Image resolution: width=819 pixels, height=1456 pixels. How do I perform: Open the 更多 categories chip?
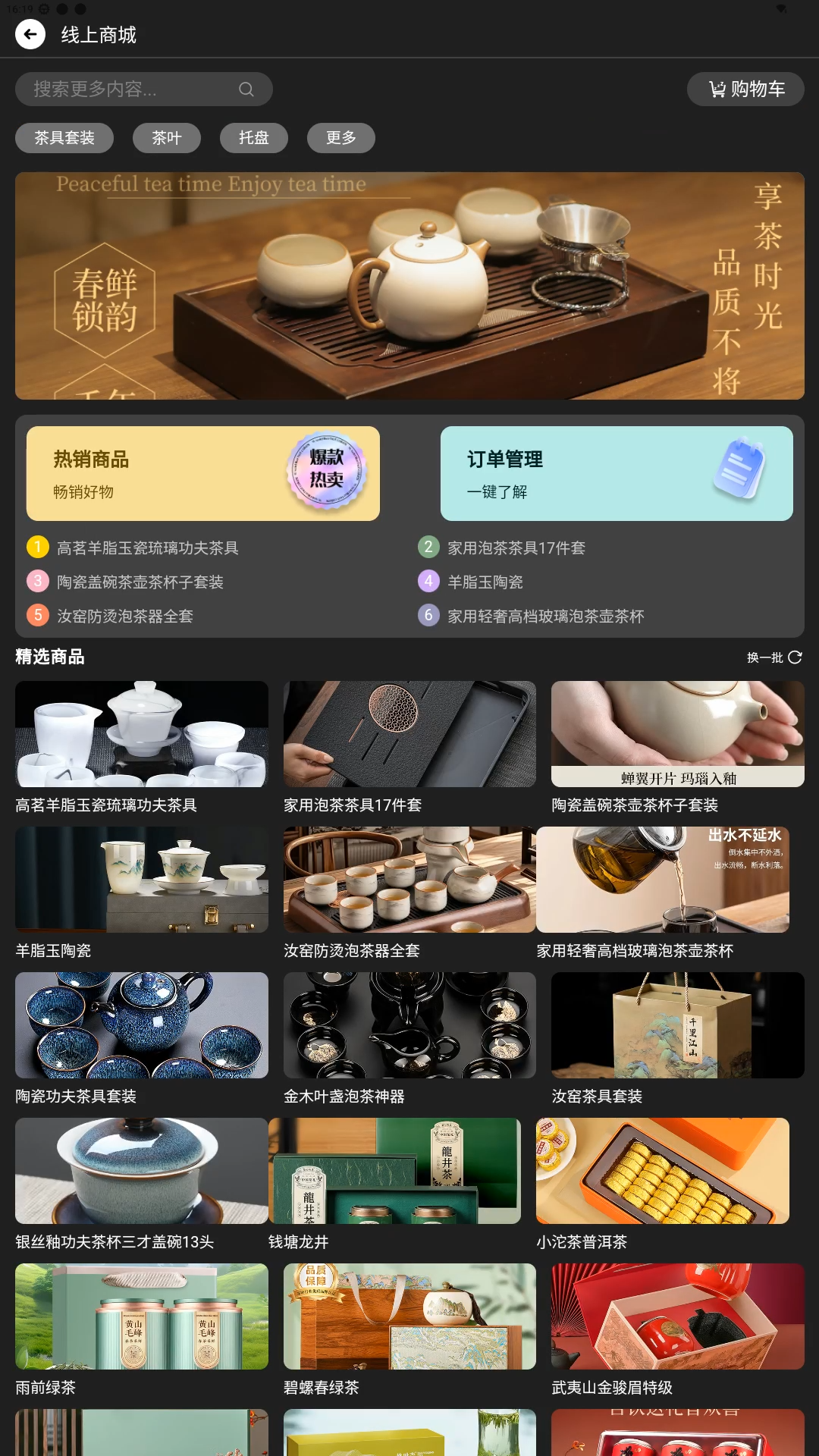point(341,138)
